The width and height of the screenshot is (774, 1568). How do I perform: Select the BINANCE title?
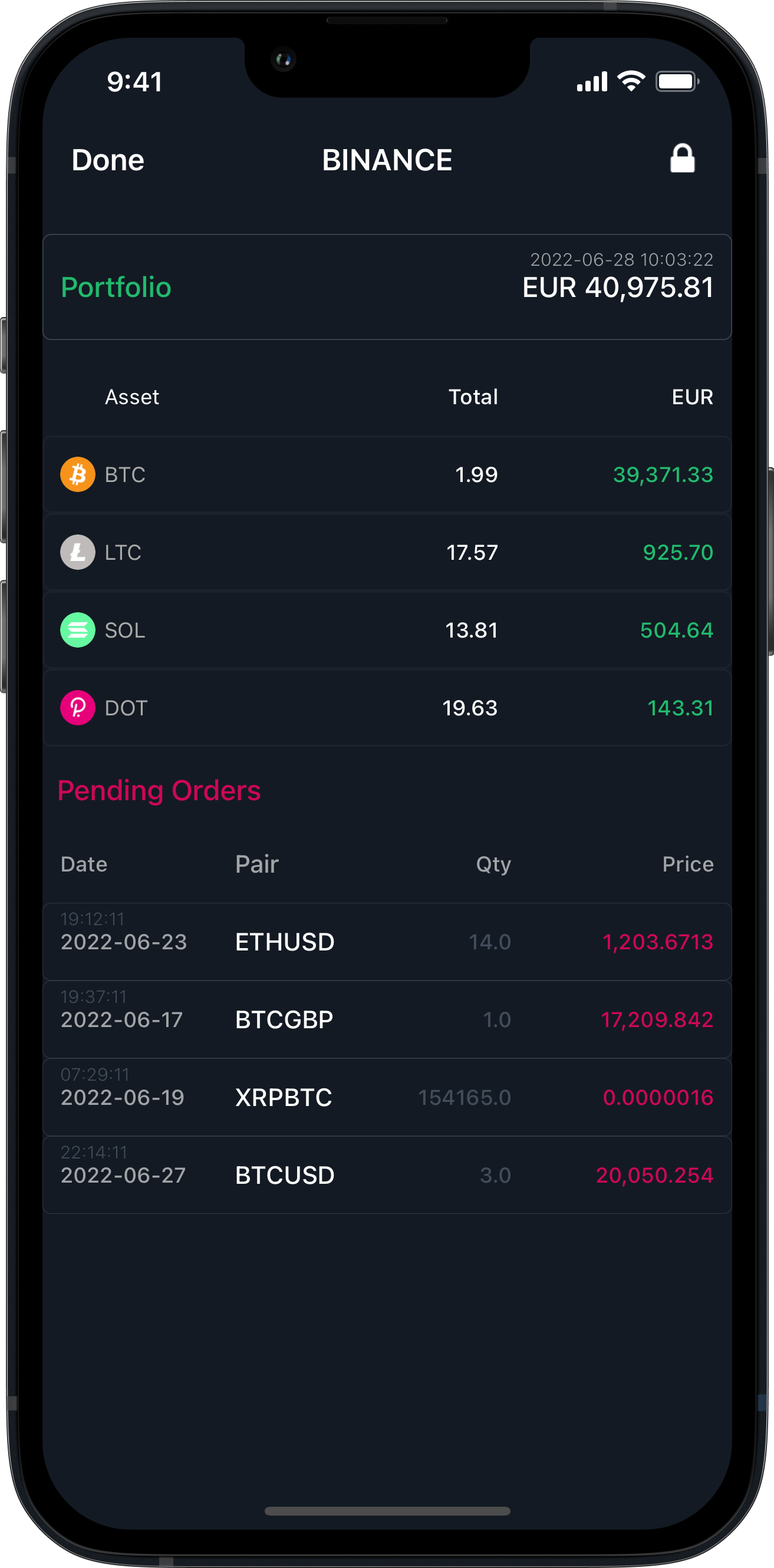coord(387,160)
